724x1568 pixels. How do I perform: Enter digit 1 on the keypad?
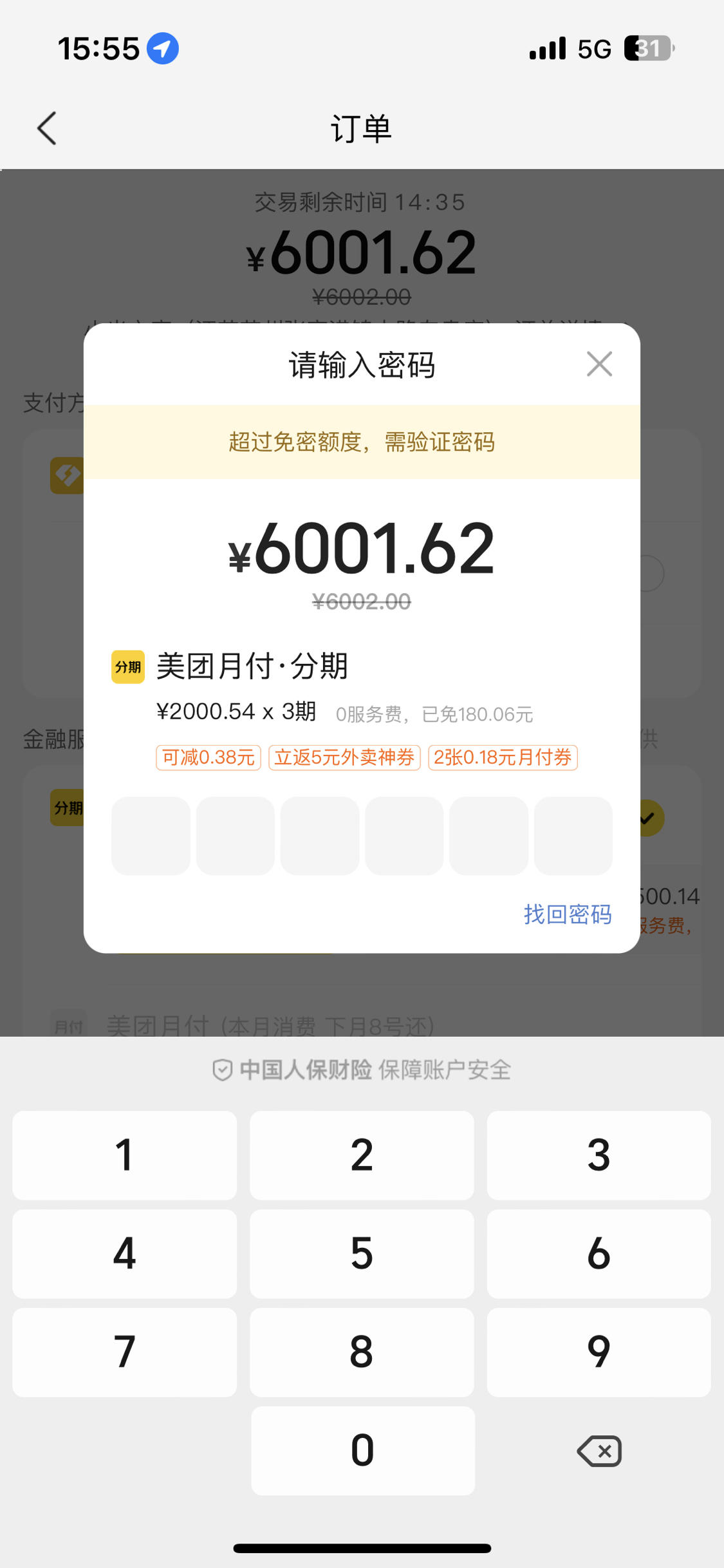124,1155
